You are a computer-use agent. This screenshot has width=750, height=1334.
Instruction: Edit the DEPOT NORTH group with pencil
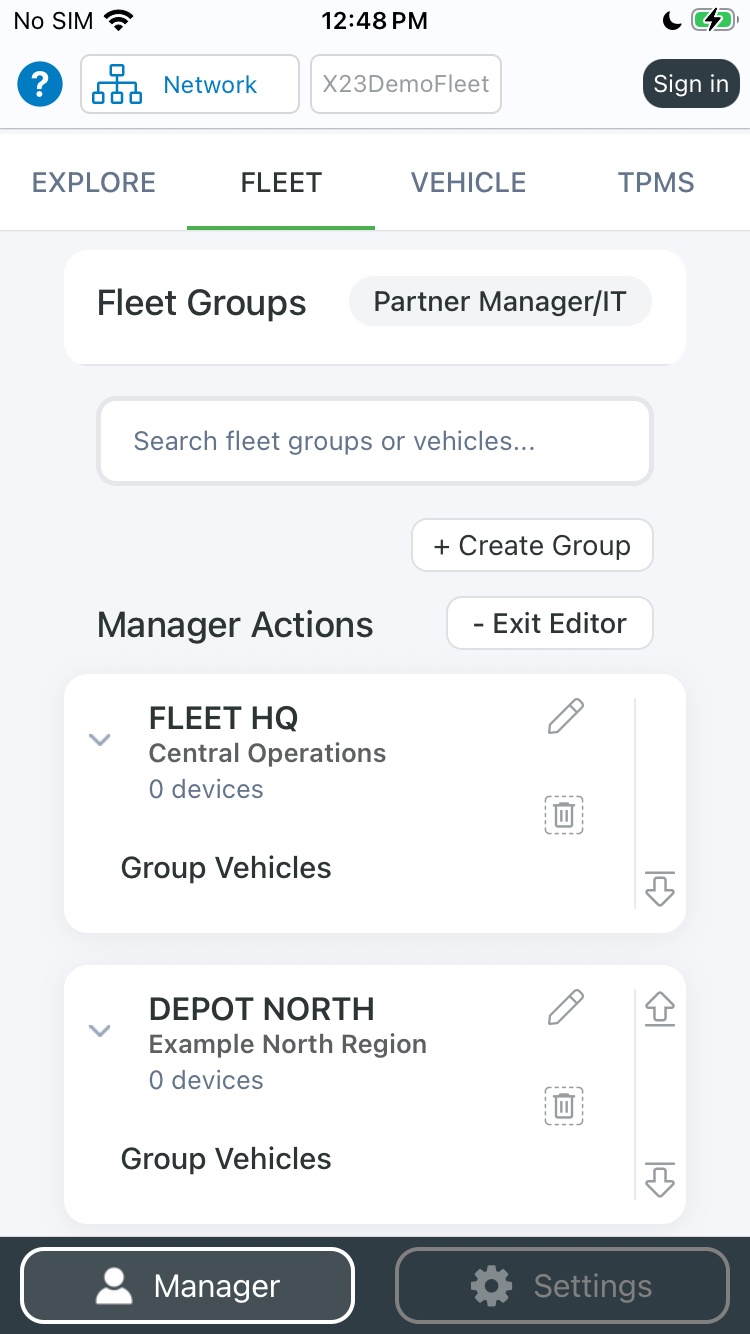pos(565,1008)
